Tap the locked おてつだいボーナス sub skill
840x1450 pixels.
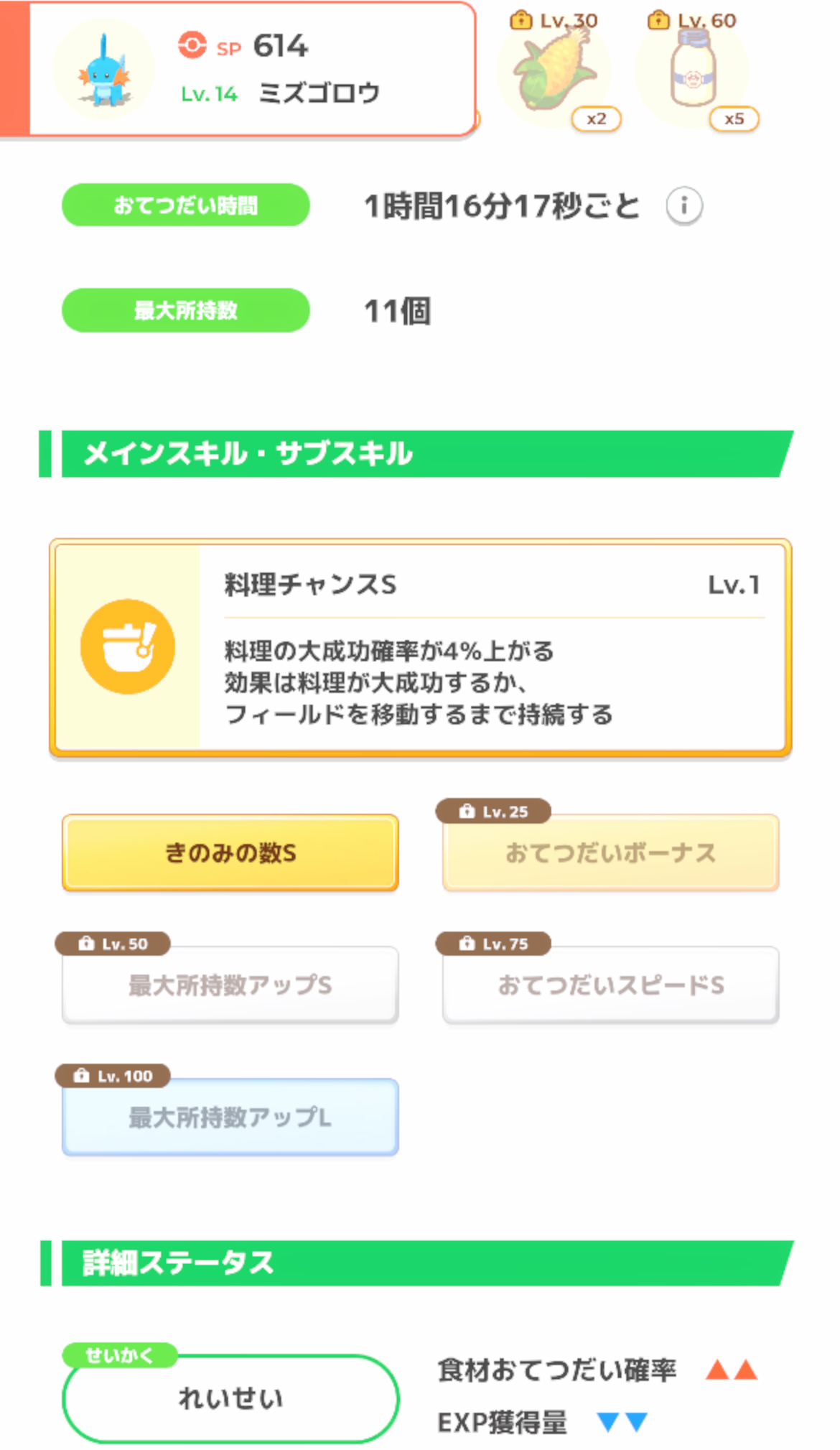pos(610,852)
